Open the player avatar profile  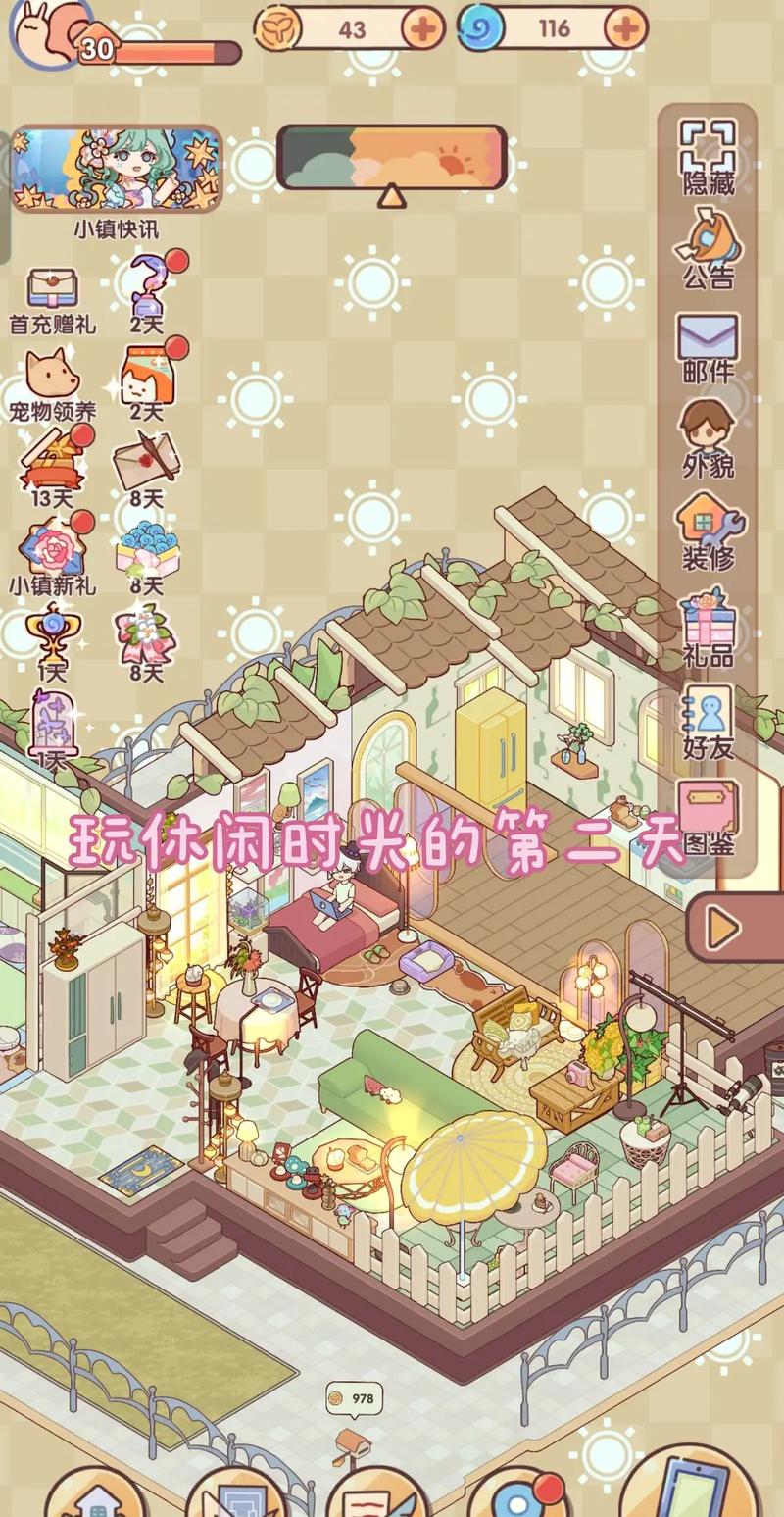coord(49,29)
